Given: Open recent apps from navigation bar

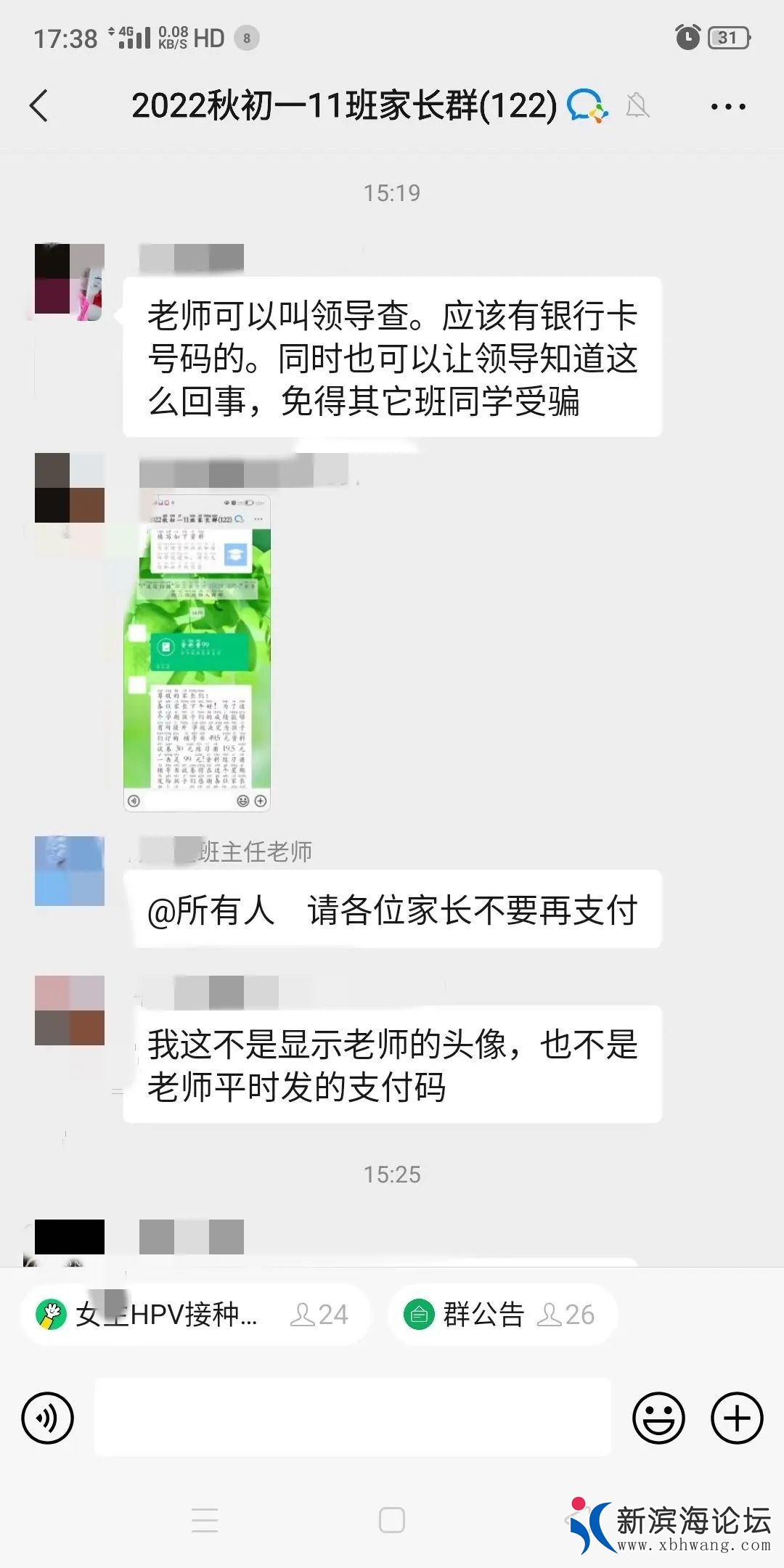Looking at the screenshot, I should tap(205, 1519).
